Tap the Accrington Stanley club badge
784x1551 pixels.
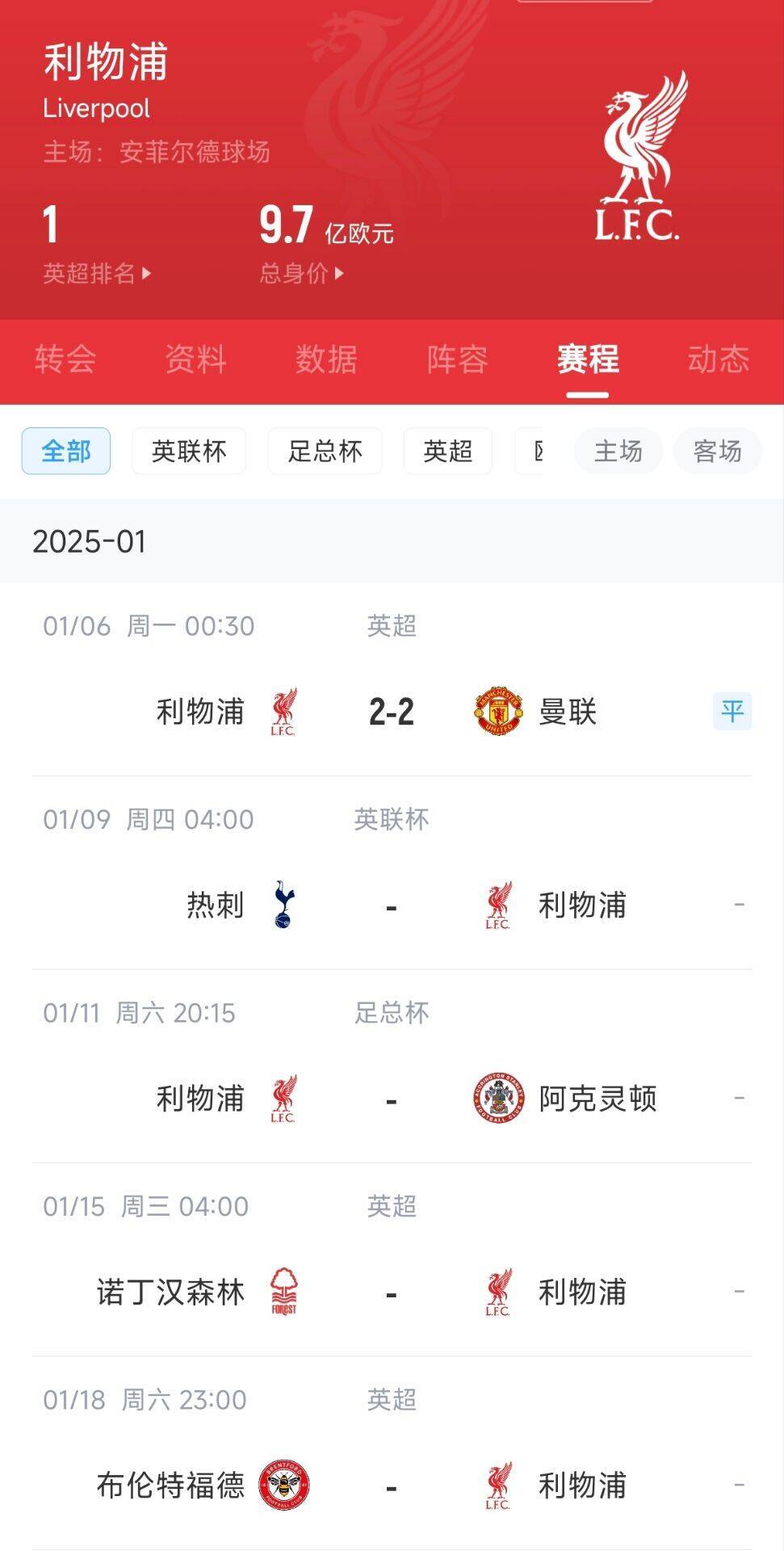(496, 1098)
